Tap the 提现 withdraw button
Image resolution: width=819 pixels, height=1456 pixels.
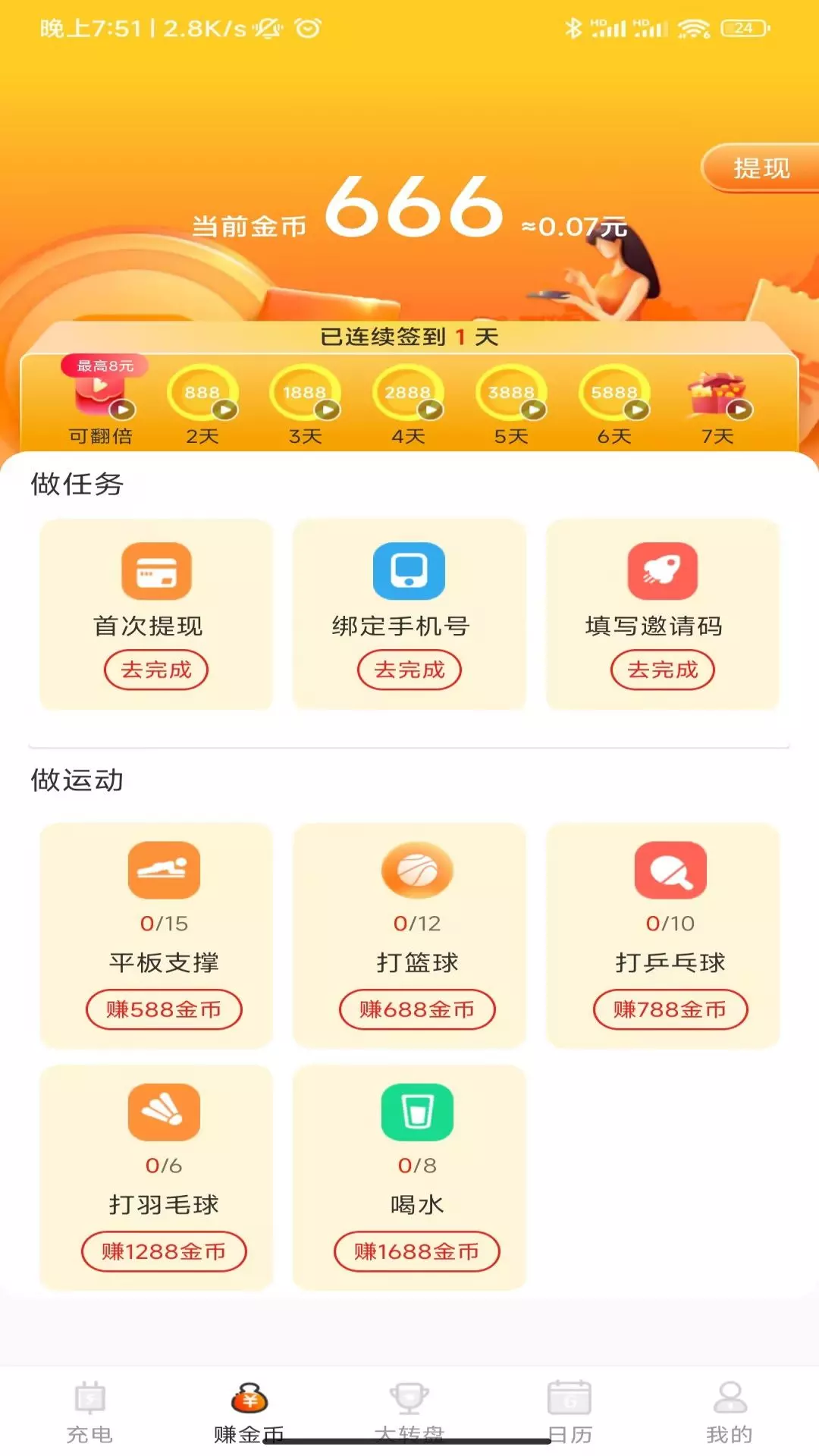[760, 168]
